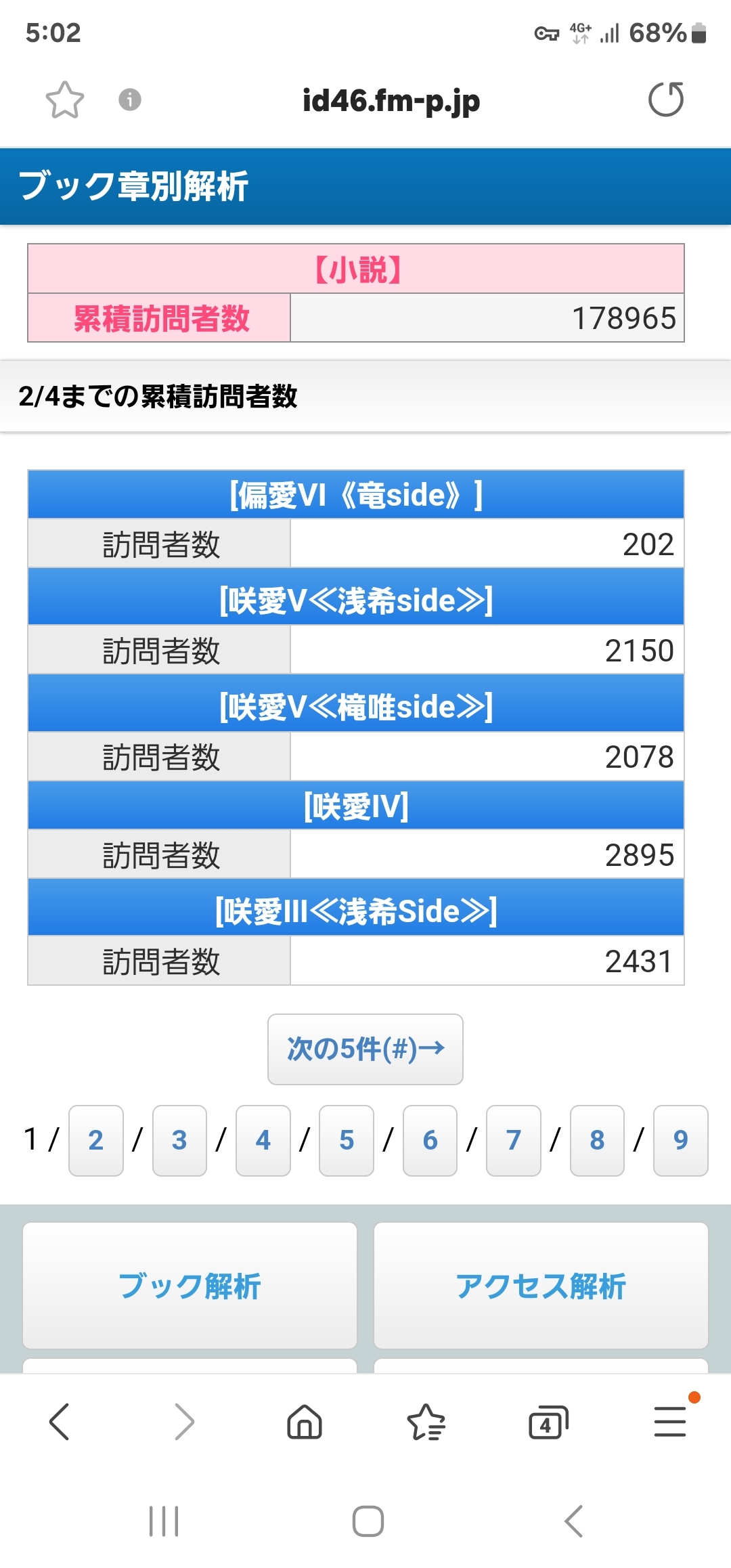This screenshot has width=731, height=1568.
Task: Jump to page 5
Action: point(347,1141)
